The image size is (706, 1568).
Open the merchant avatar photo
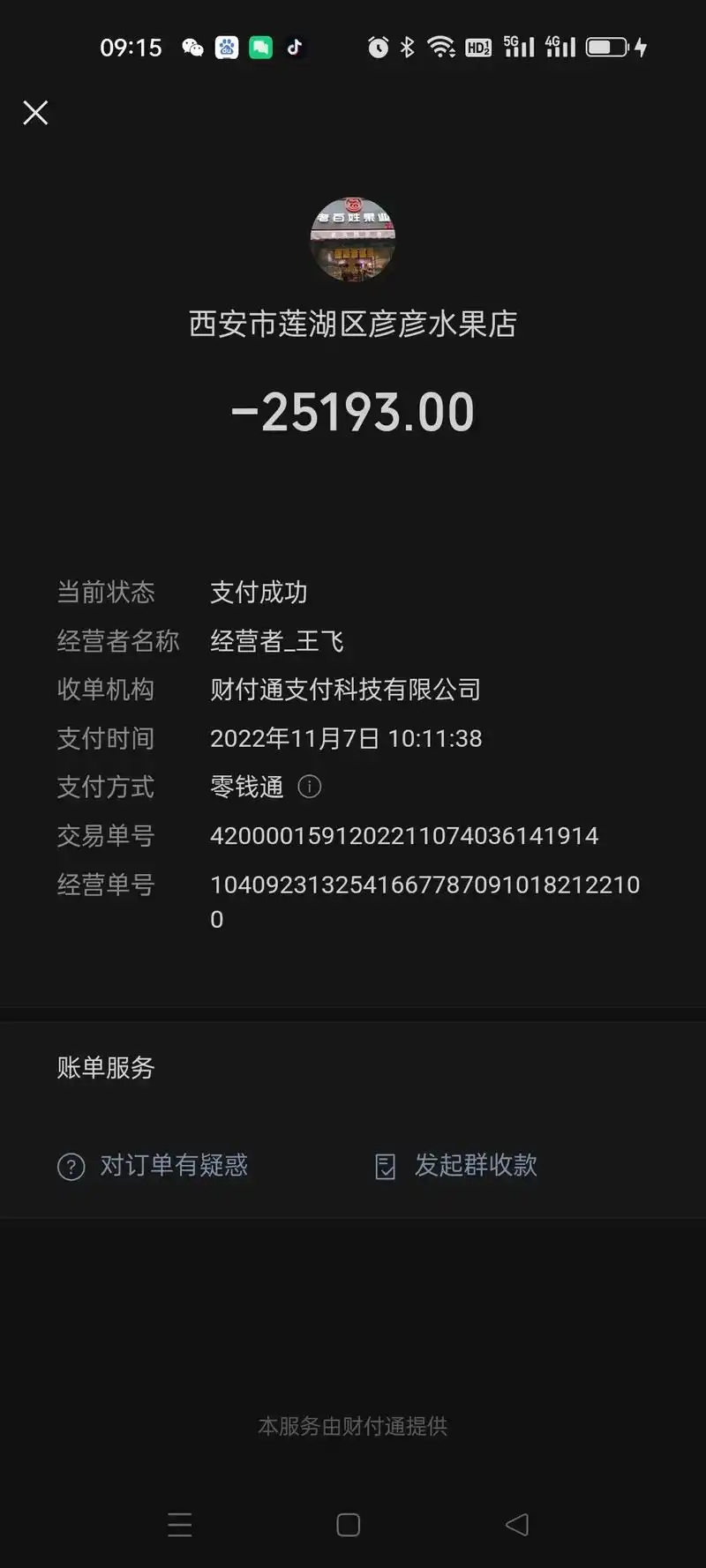353,238
